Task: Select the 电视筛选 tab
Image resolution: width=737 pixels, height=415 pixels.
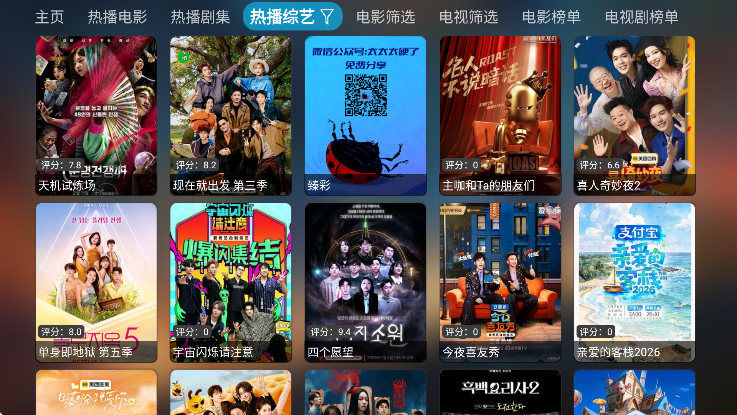Action: [468, 17]
